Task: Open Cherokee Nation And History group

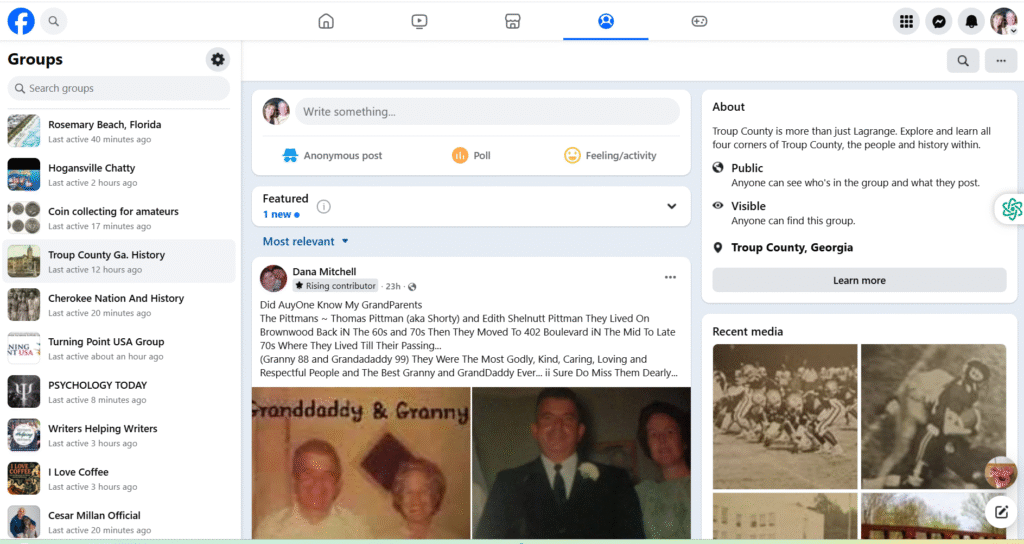Action: coord(116,298)
